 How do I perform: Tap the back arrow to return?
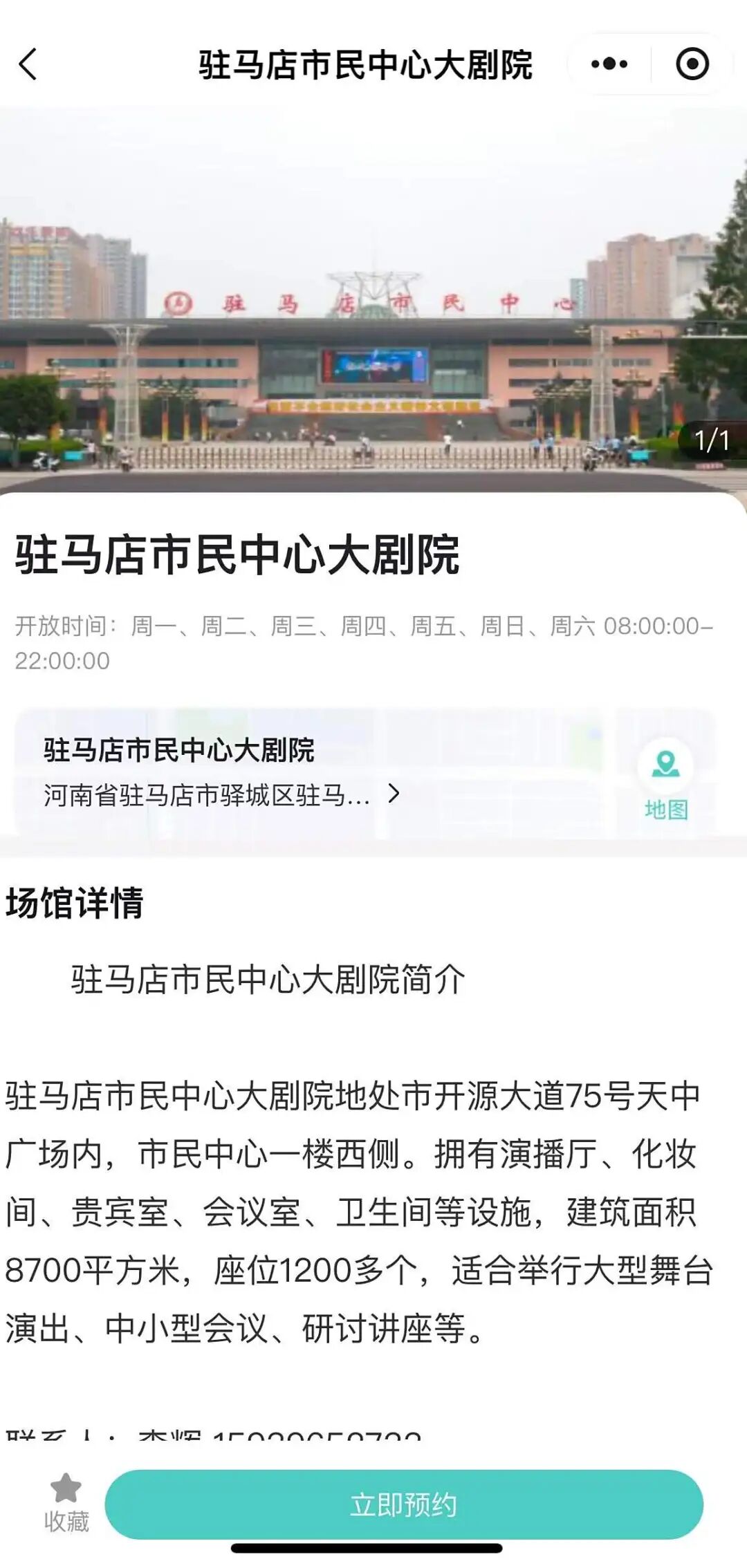point(26,64)
